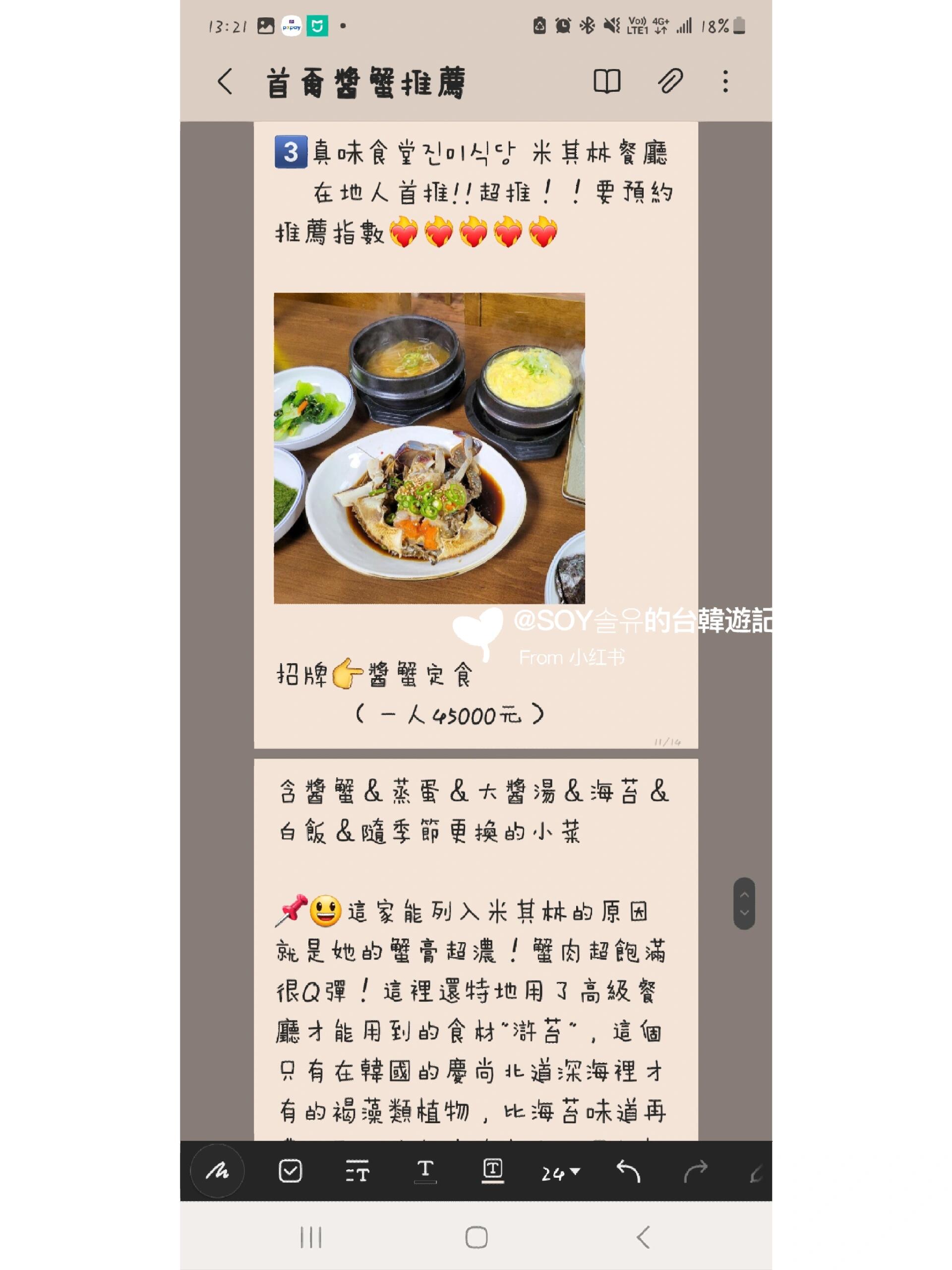Select the handwriting pen tool
Screen dimensions: 952x1270
click(x=217, y=1171)
